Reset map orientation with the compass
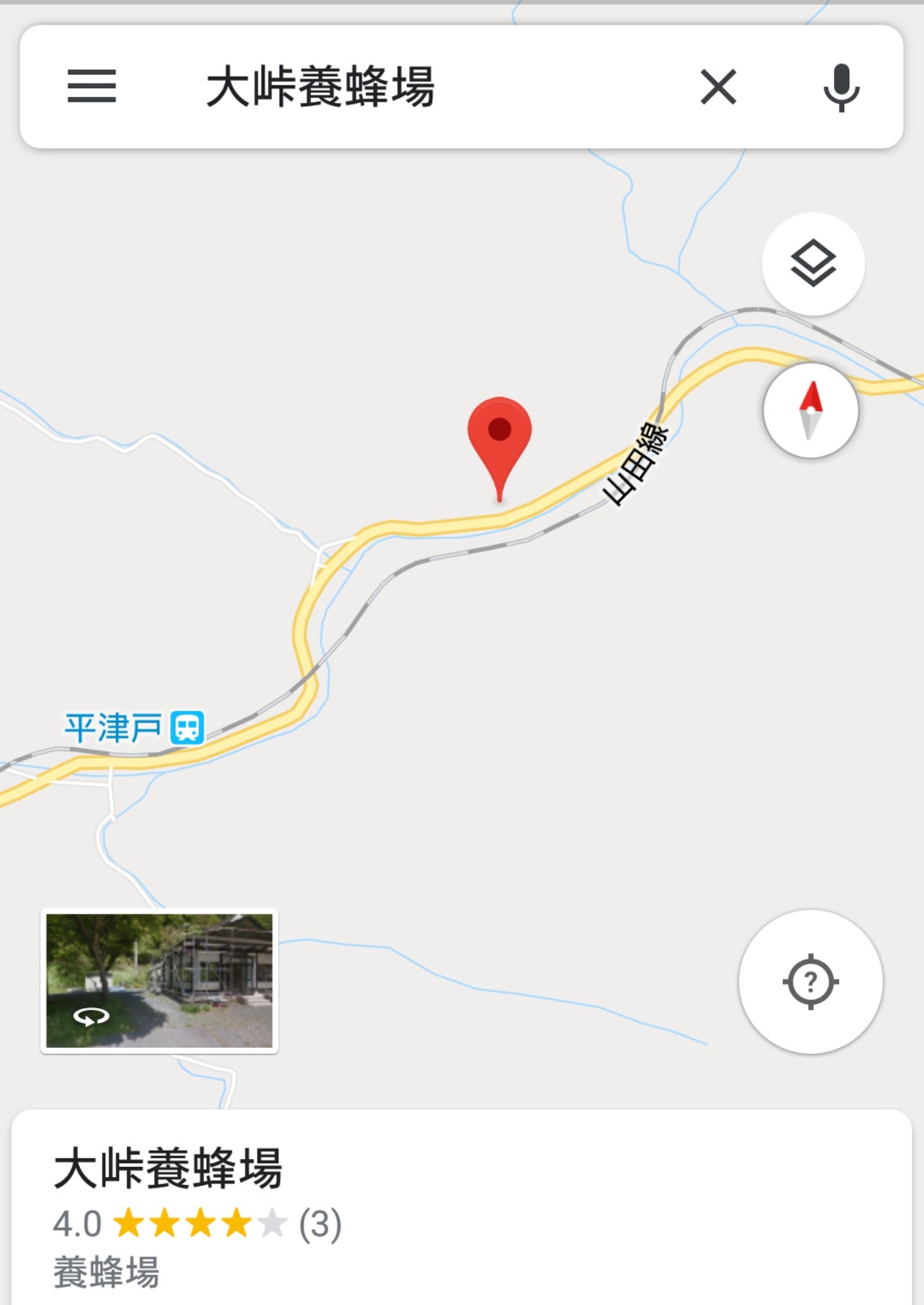Screen dimensions: 924x1305 coord(811,410)
